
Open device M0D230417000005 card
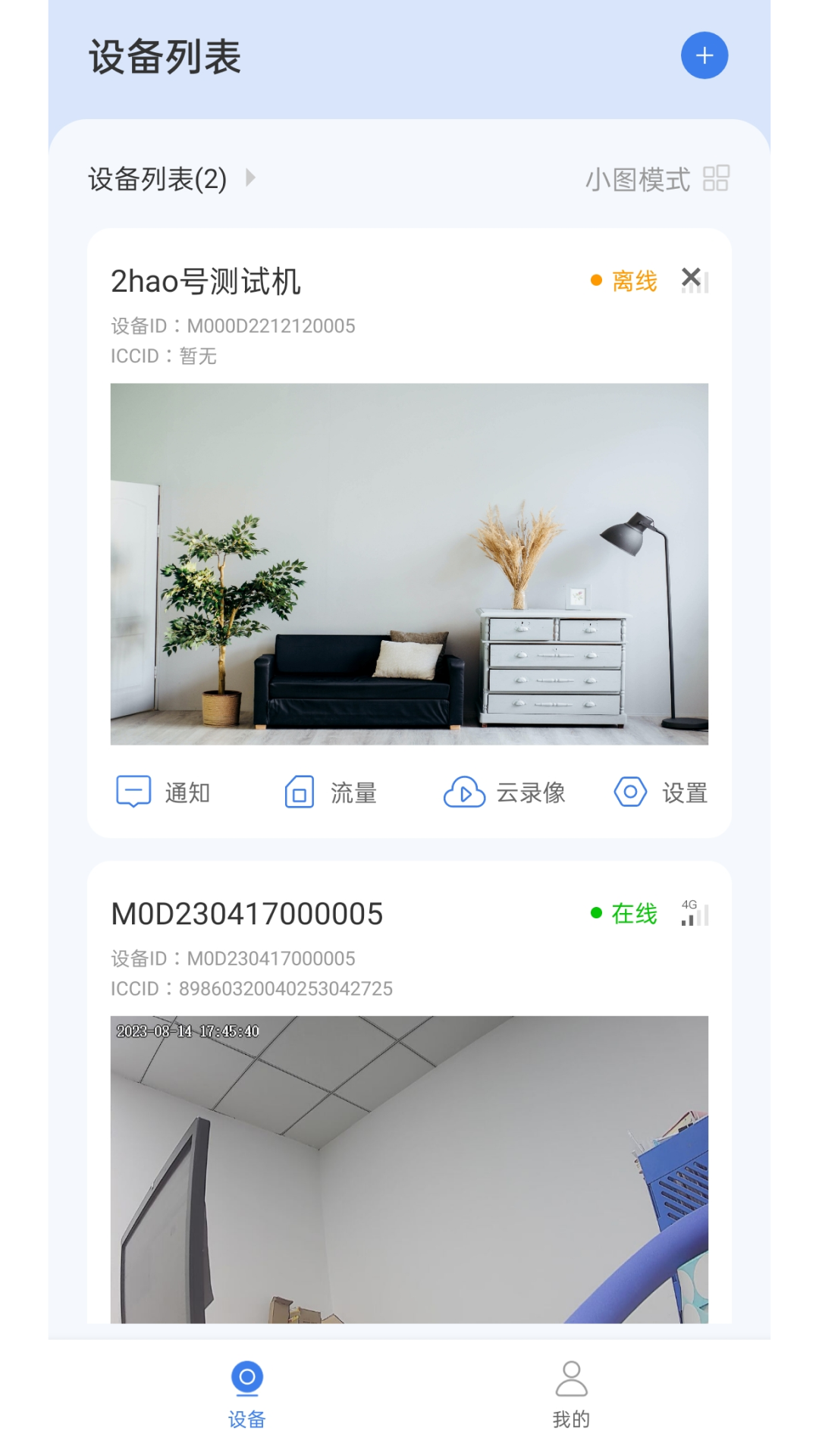coord(247,914)
